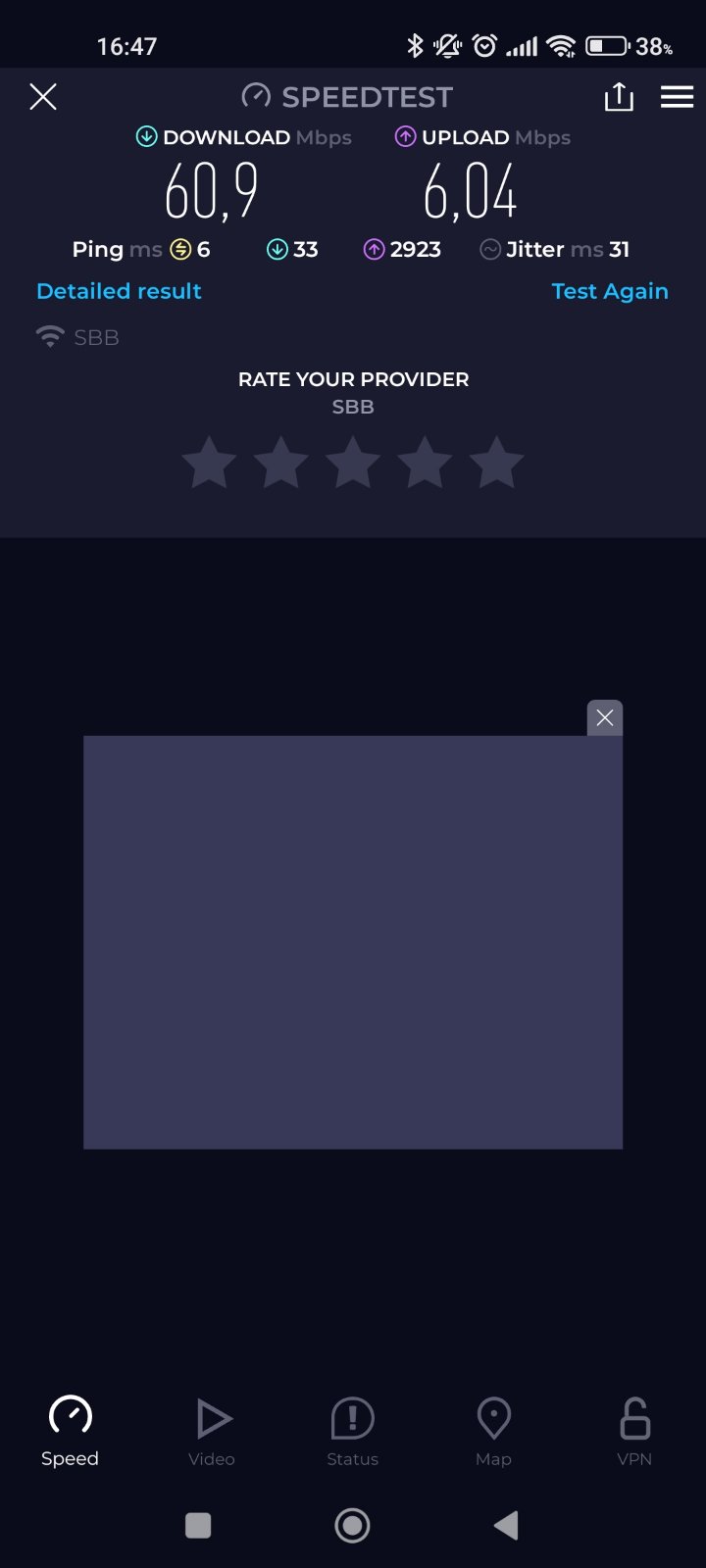Image resolution: width=706 pixels, height=1568 pixels.
Task: Select the Speed tab
Action: (71, 1432)
